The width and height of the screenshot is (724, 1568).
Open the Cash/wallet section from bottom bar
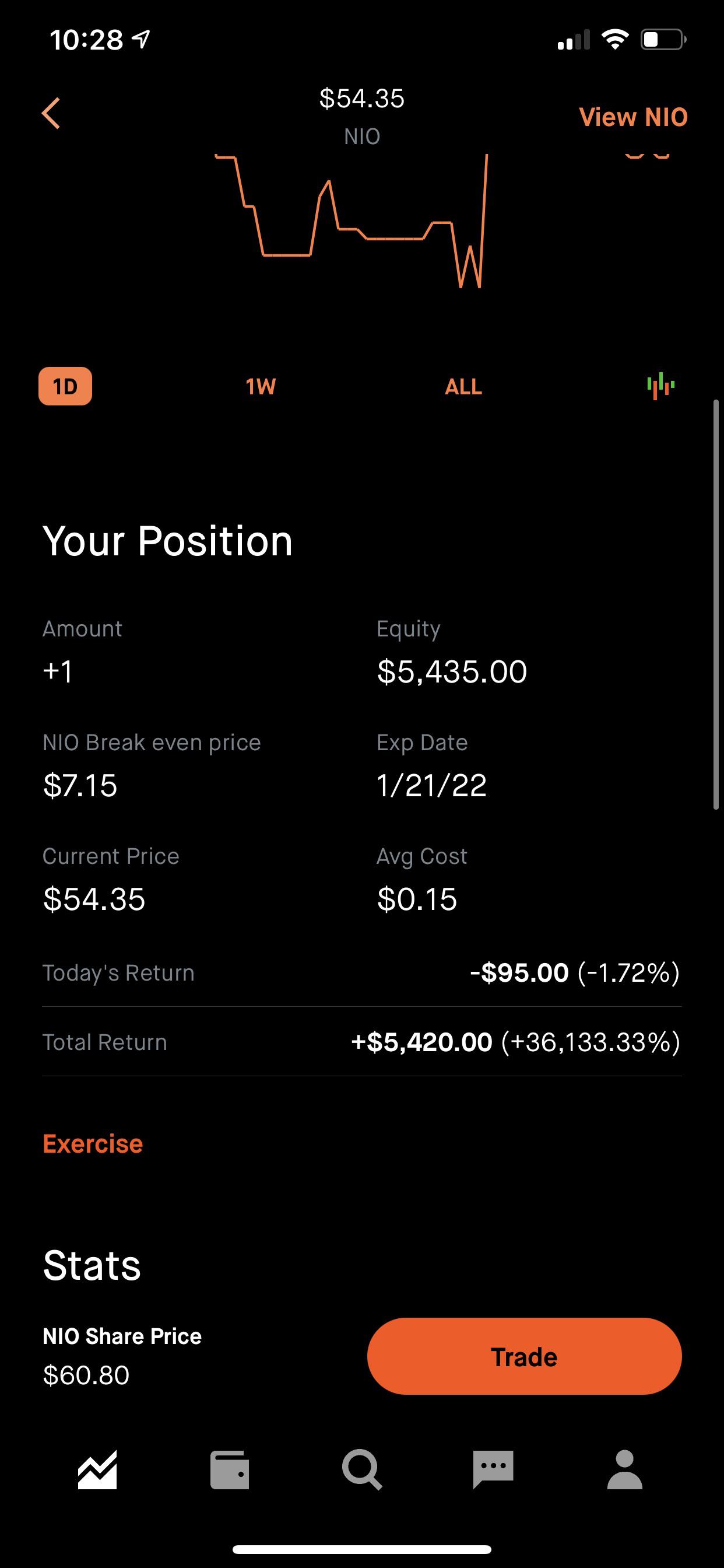pyautogui.click(x=230, y=1470)
